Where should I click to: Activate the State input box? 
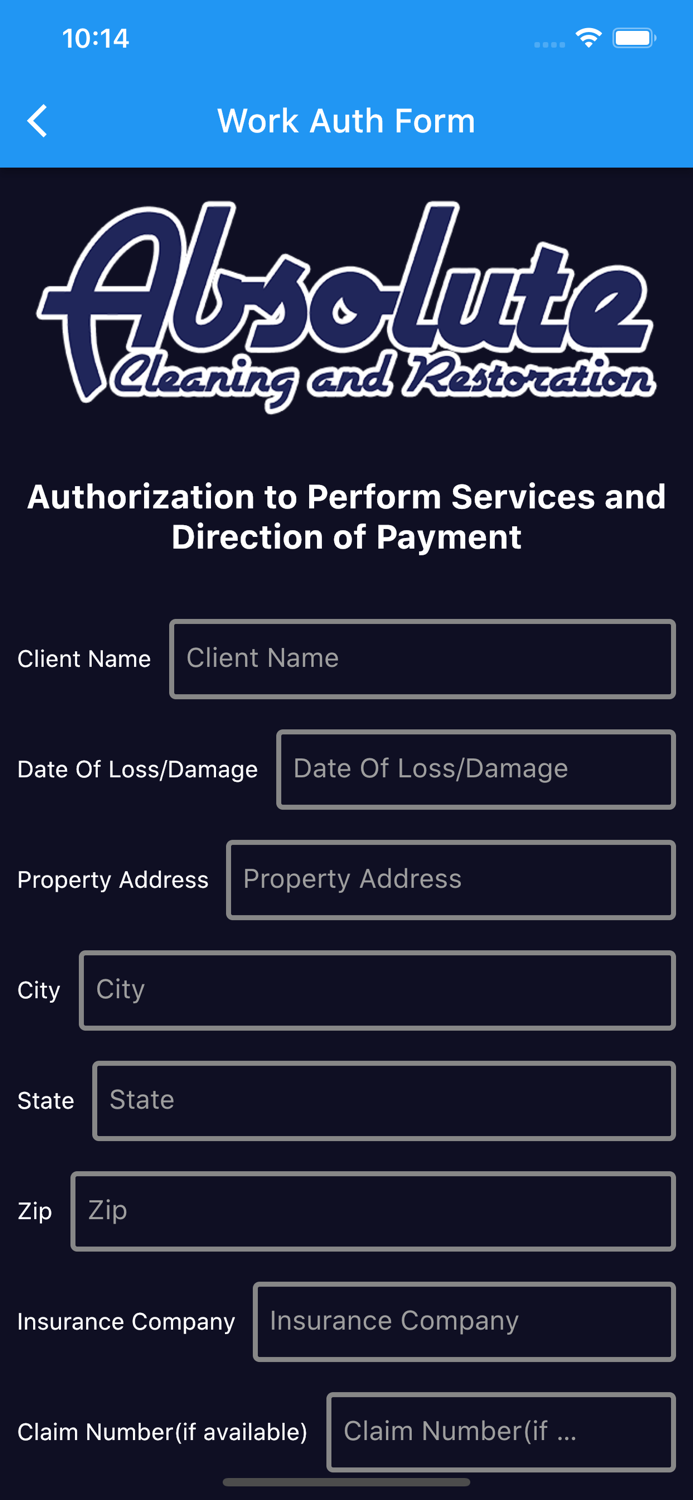384,1100
